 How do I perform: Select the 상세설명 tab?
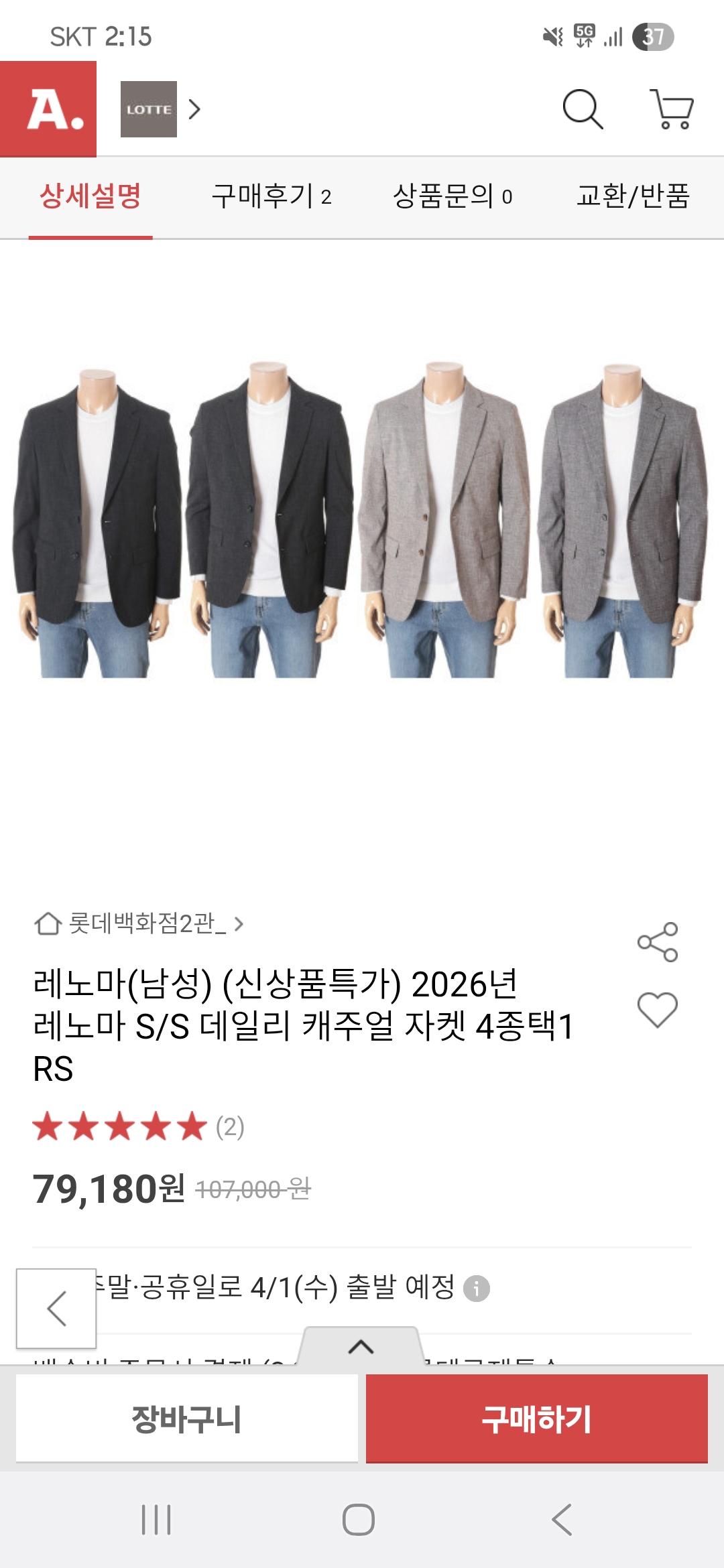click(x=90, y=196)
